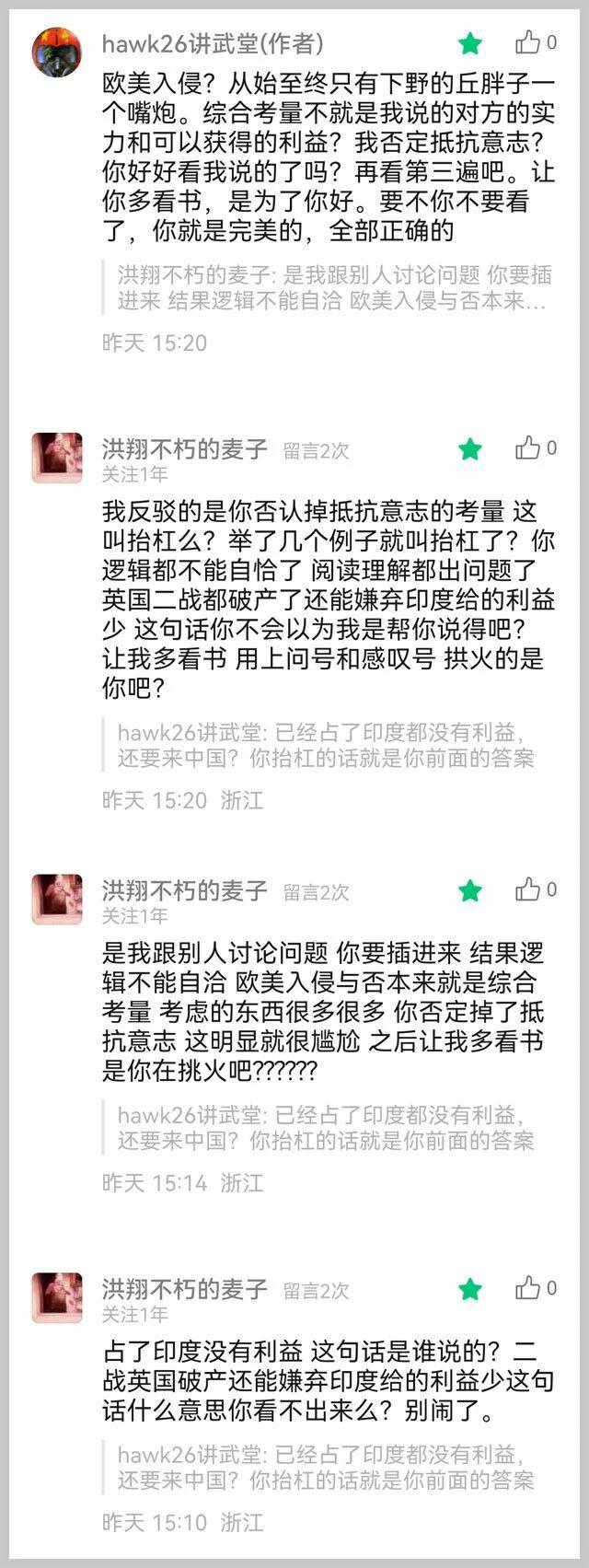This screenshot has width=589, height=1568.
Task: Like the comment starting with 我反驳的是
Action: coord(528,448)
